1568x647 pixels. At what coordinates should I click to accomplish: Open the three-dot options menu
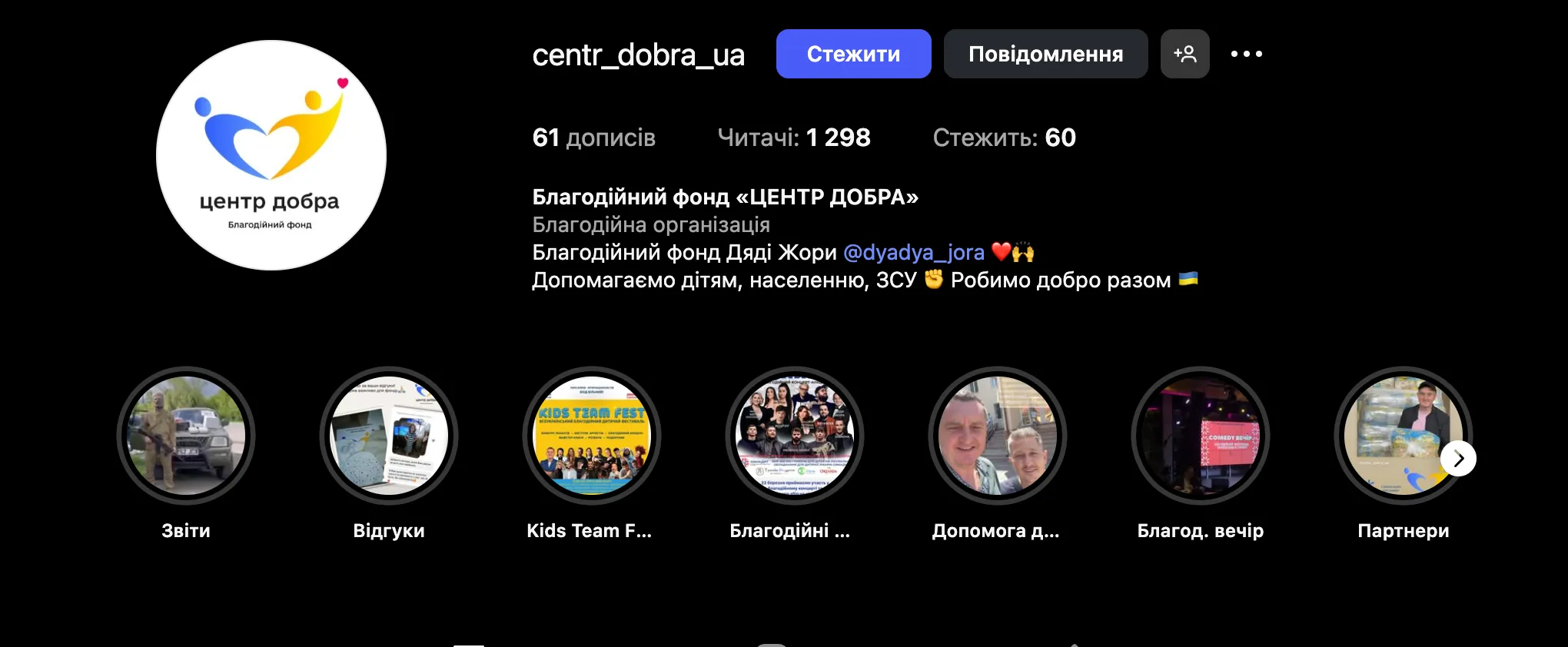pos(1246,54)
